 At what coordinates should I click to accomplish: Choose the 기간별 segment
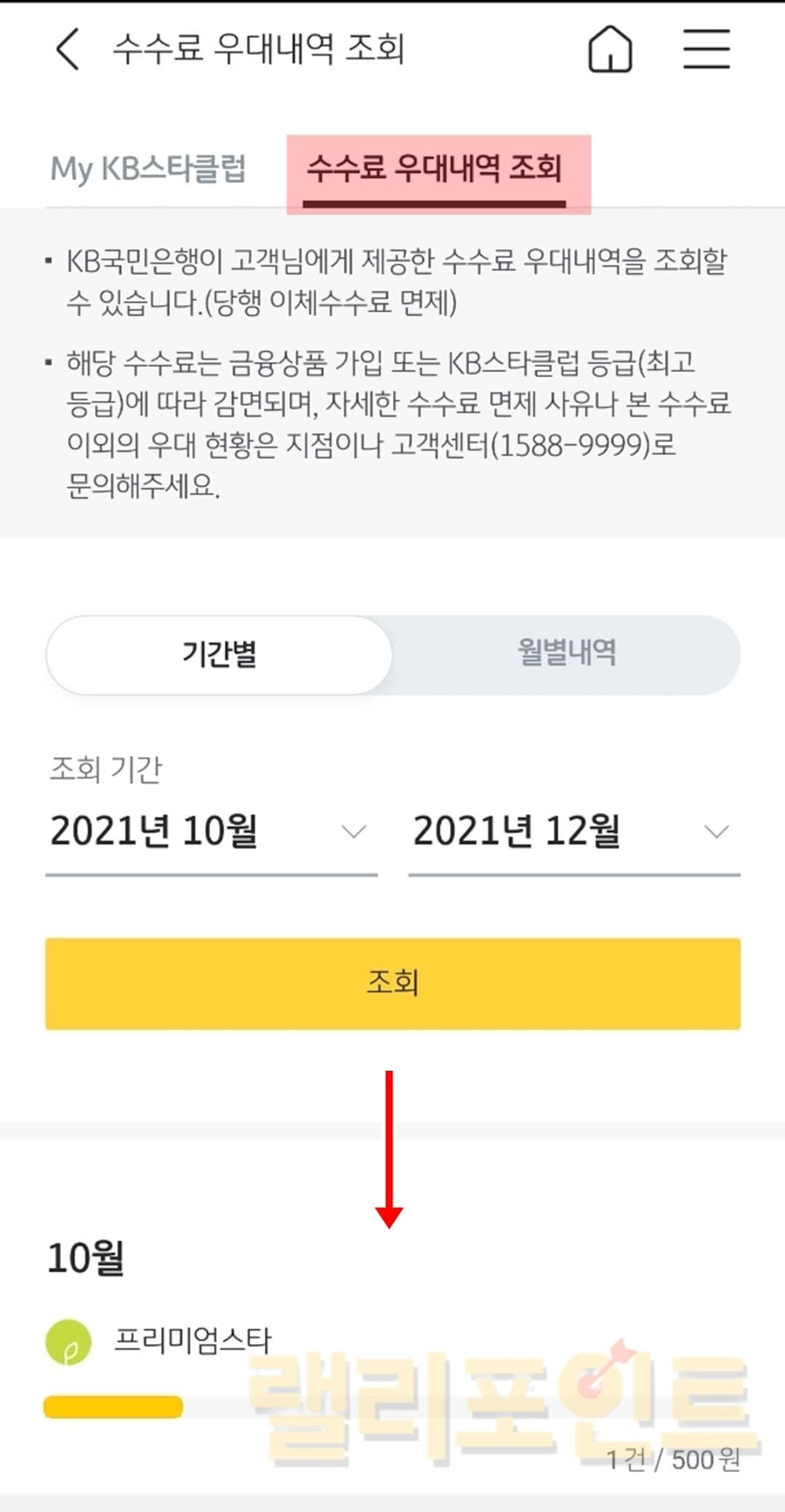[x=220, y=654]
